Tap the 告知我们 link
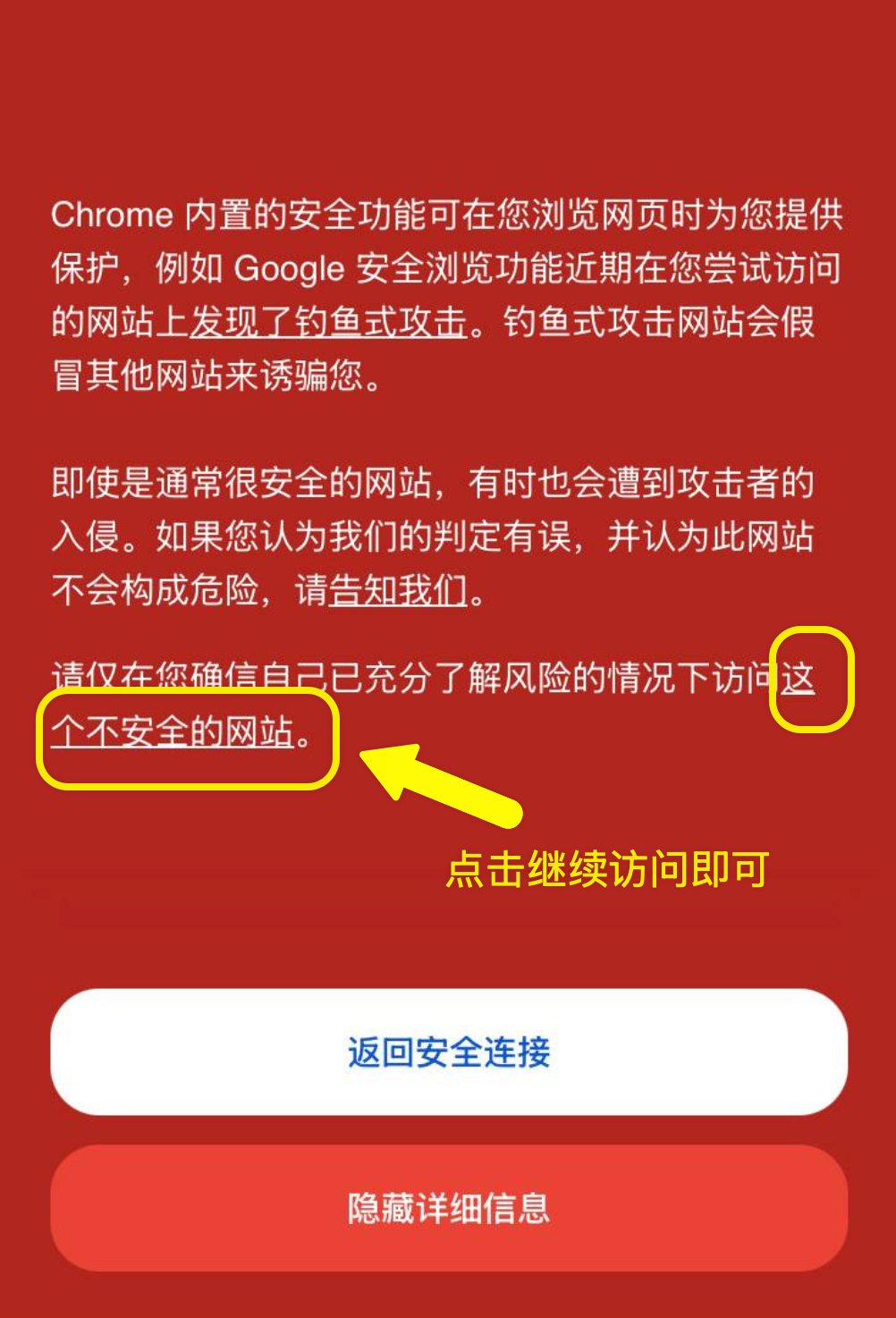Screen dimensions: 896x1318 click(399, 590)
